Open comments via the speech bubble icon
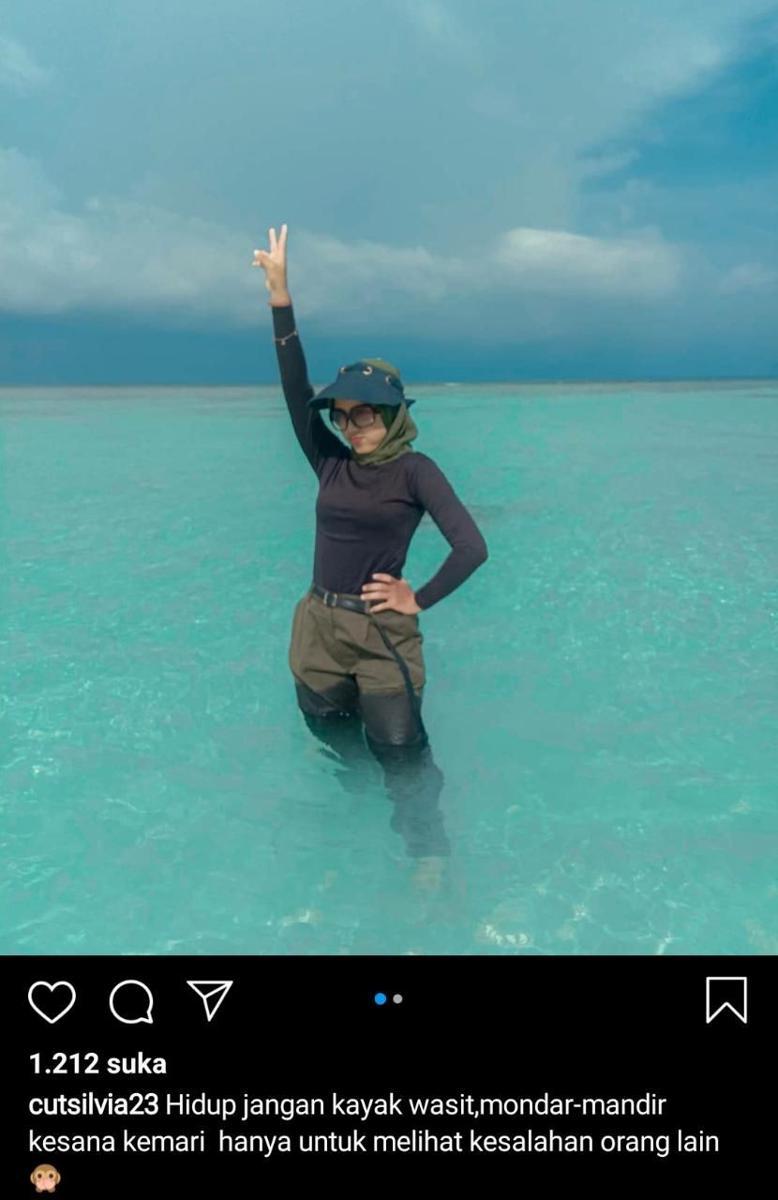The image size is (778, 1200). pyautogui.click(x=131, y=1001)
